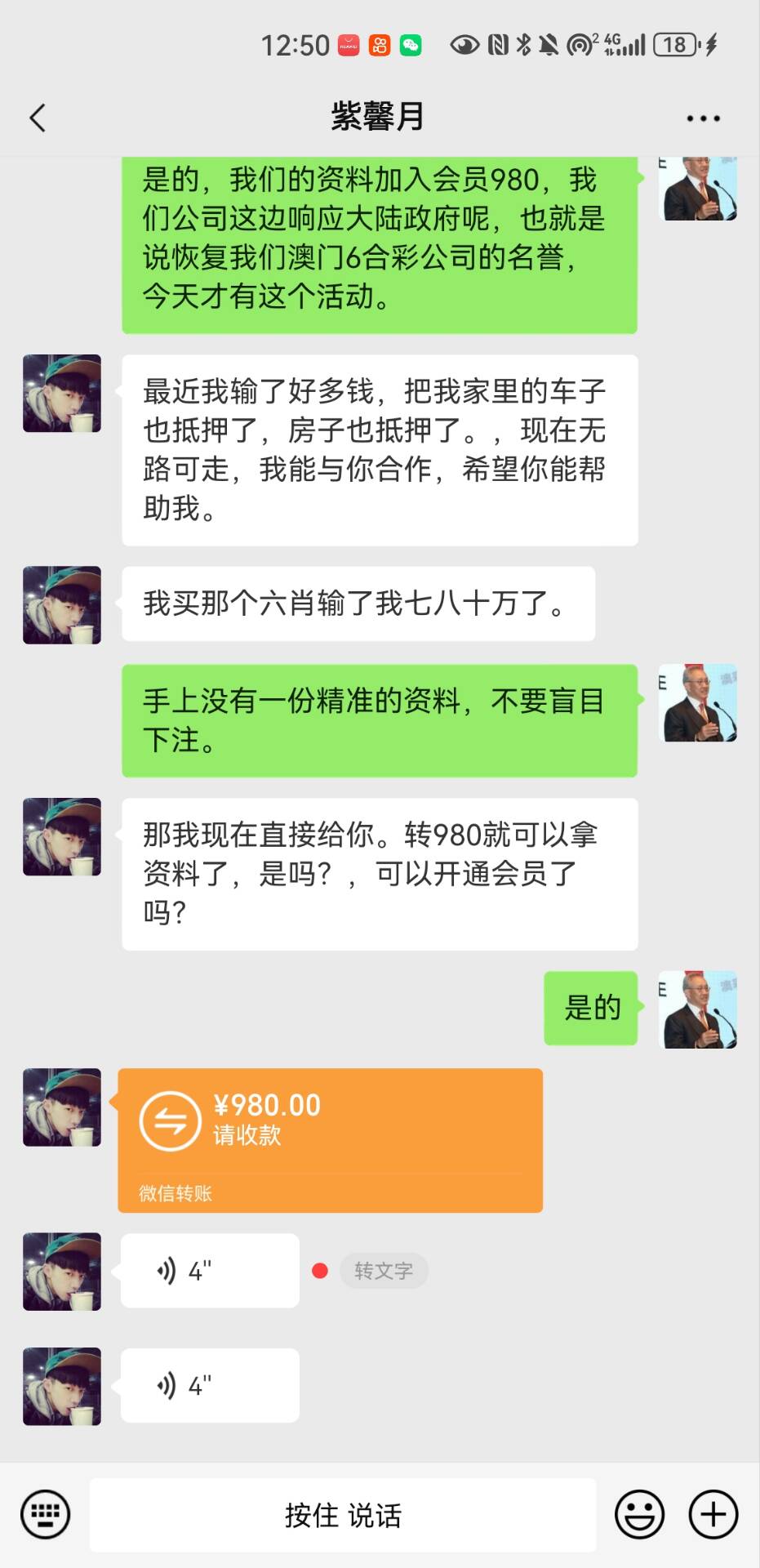Switch to keyboard text input
Image resolution: width=760 pixels, height=1568 pixels.
pyautogui.click(x=45, y=1515)
